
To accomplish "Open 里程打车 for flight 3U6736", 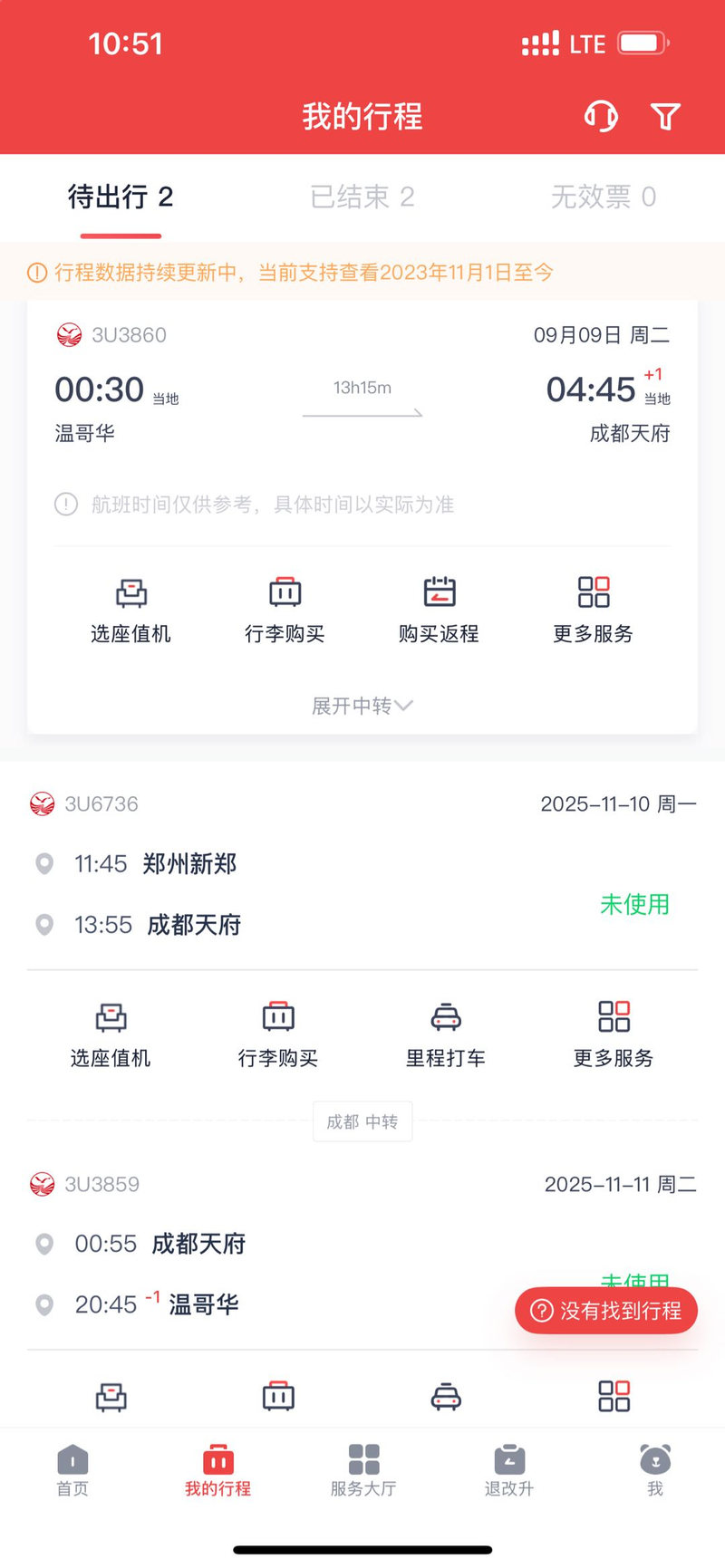I will (446, 1034).
